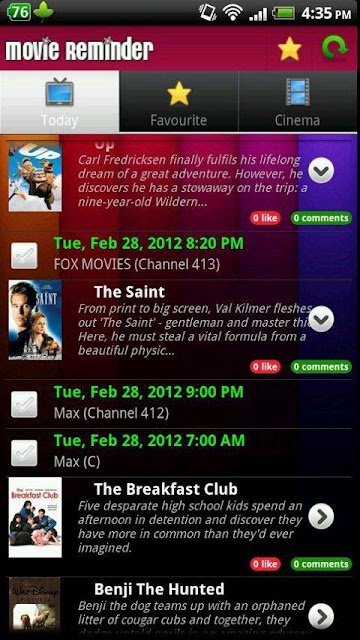This screenshot has width=360, height=640.
Task: Open comments for The Breakfast Club
Action: [321, 564]
